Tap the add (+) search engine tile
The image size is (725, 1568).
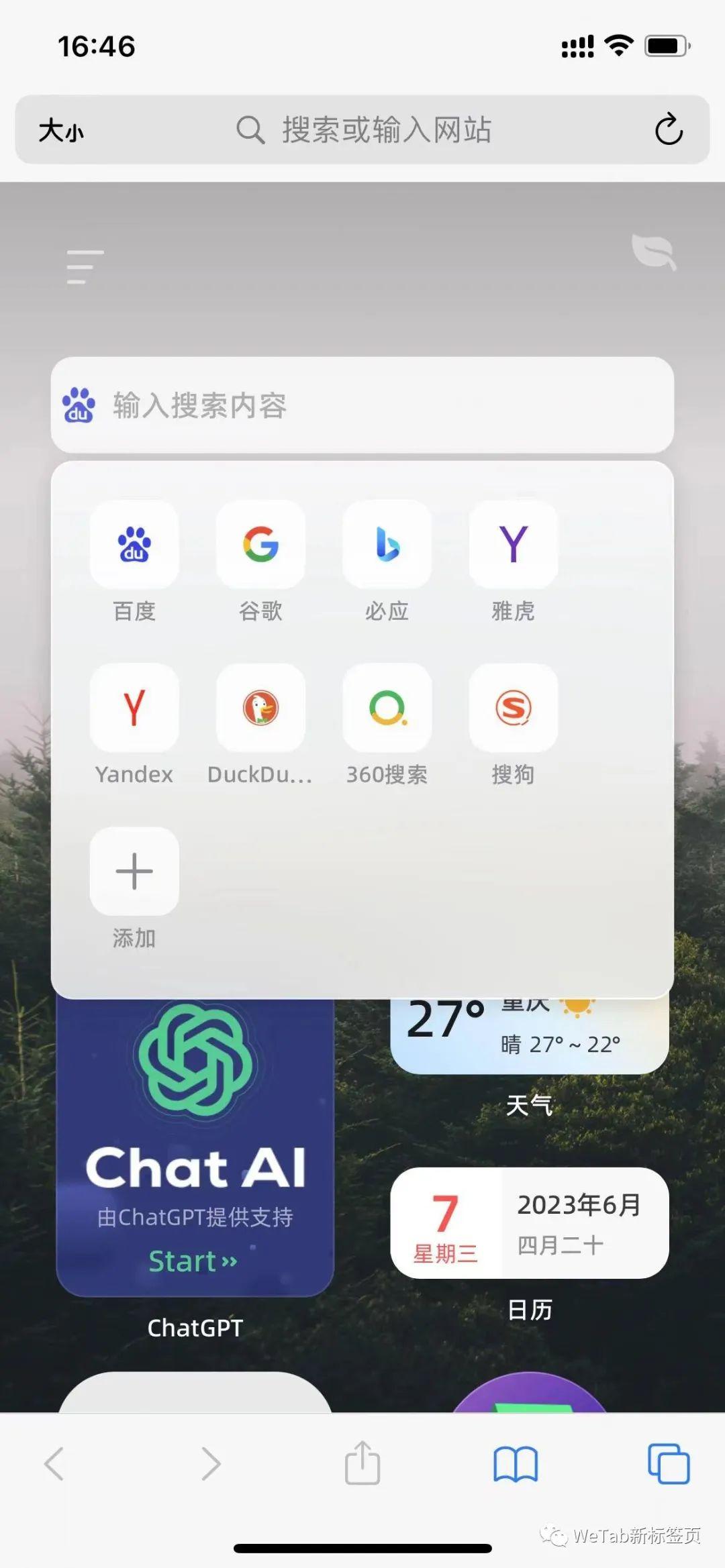click(134, 871)
